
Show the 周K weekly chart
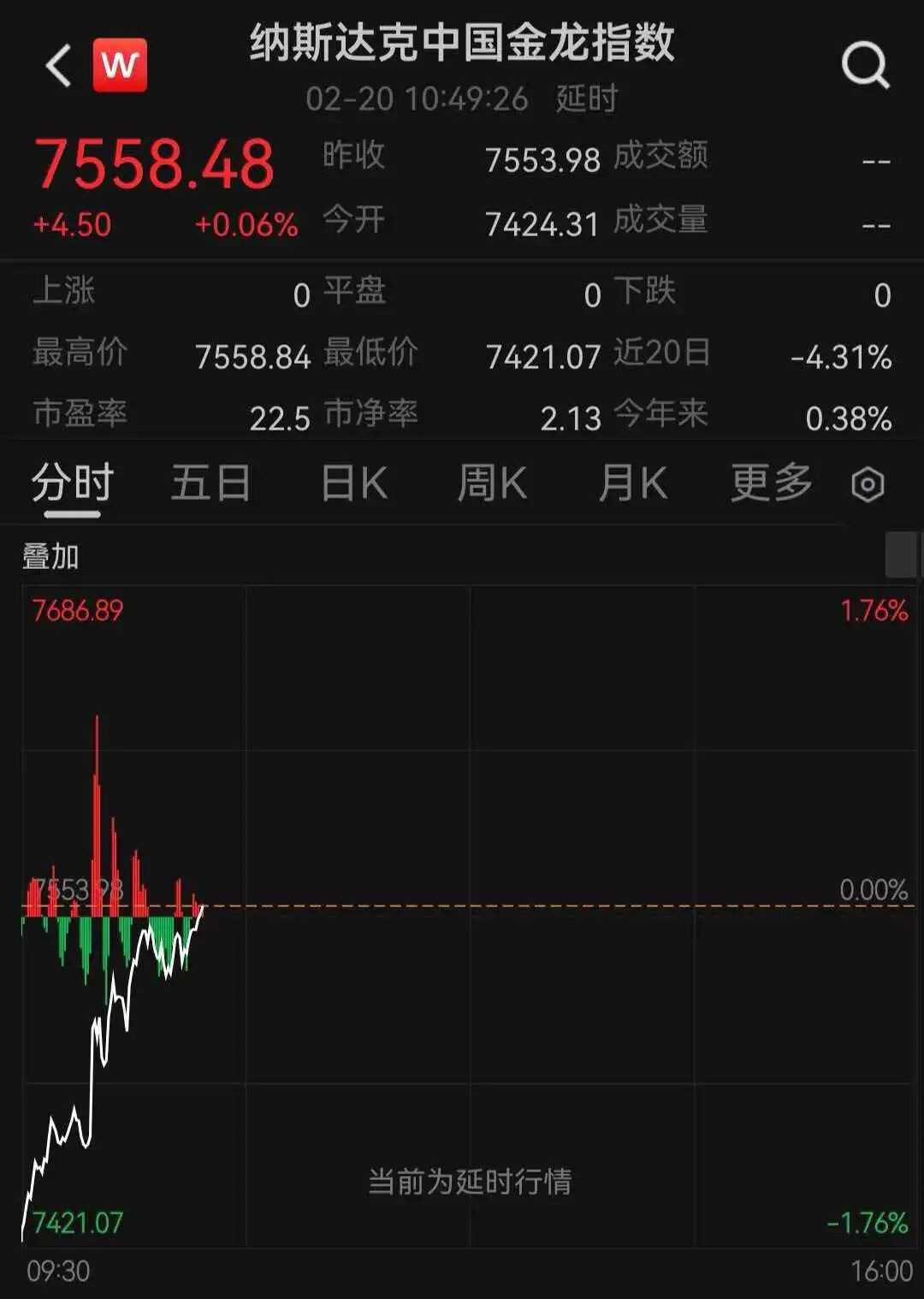(x=492, y=483)
